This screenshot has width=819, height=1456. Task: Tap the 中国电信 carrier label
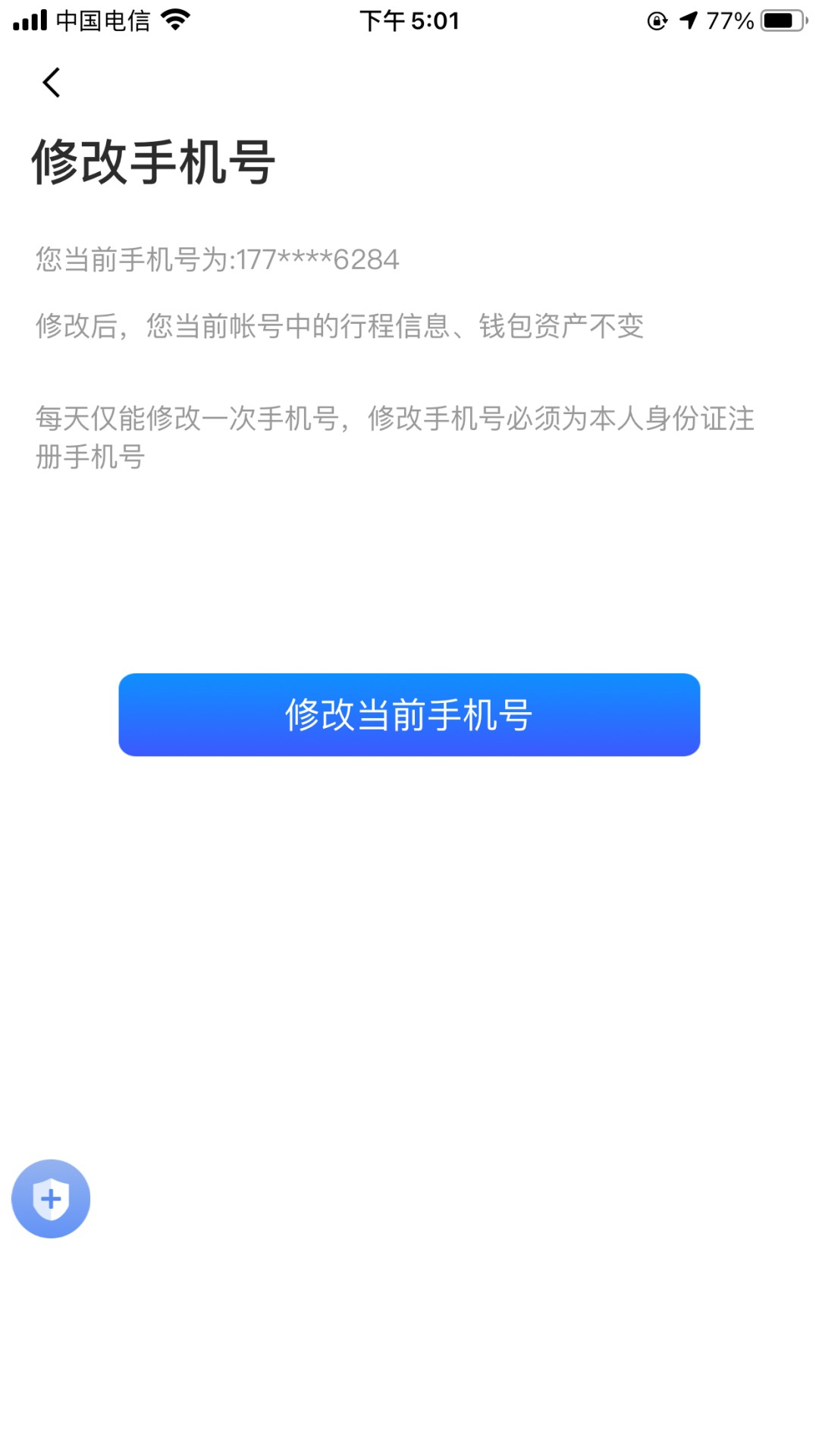pyautogui.click(x=102, y=20)
